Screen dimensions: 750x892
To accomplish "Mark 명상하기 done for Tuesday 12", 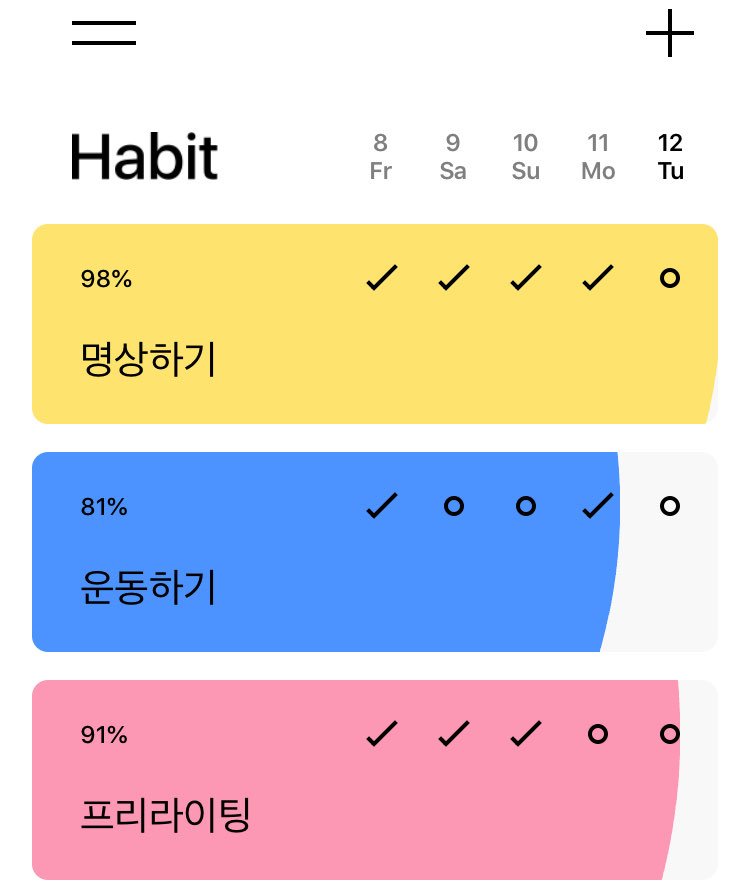I will click(x=670, y=278).
